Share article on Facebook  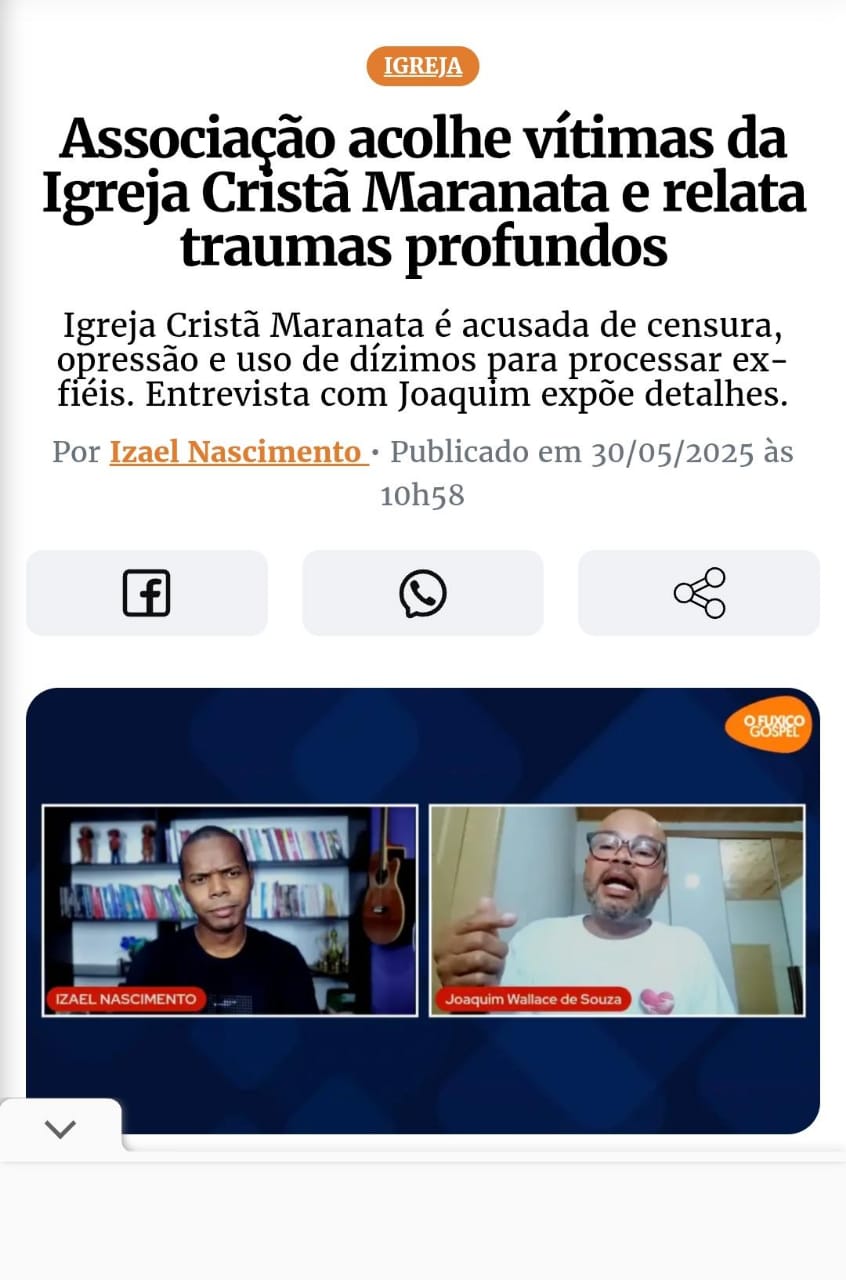(147, 593)
